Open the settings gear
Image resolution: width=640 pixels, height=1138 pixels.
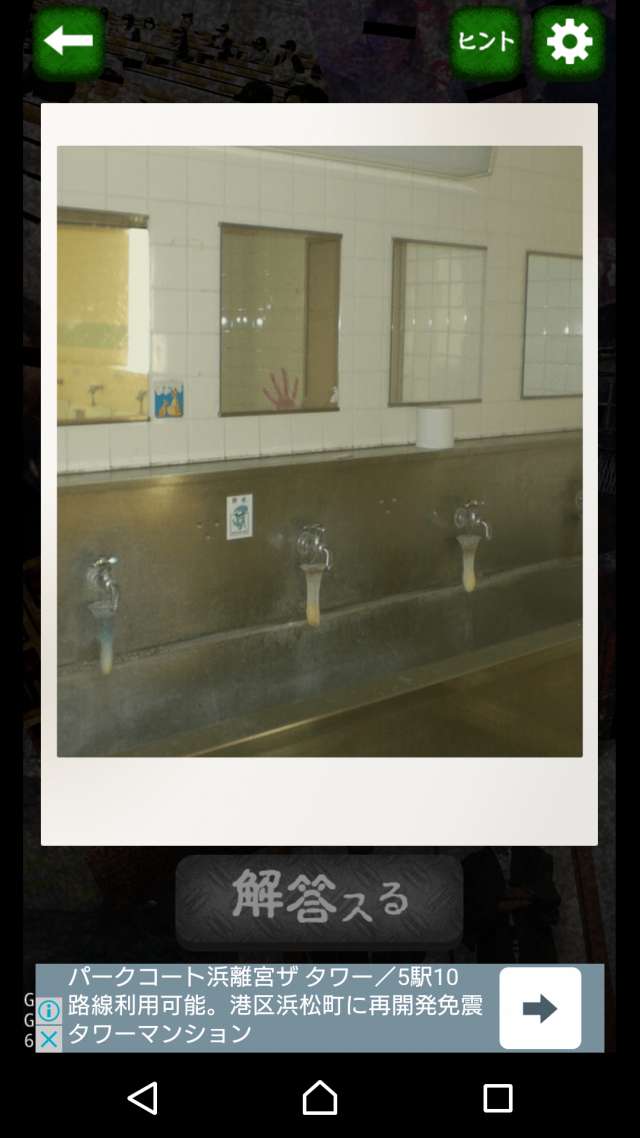coord(569,42)
